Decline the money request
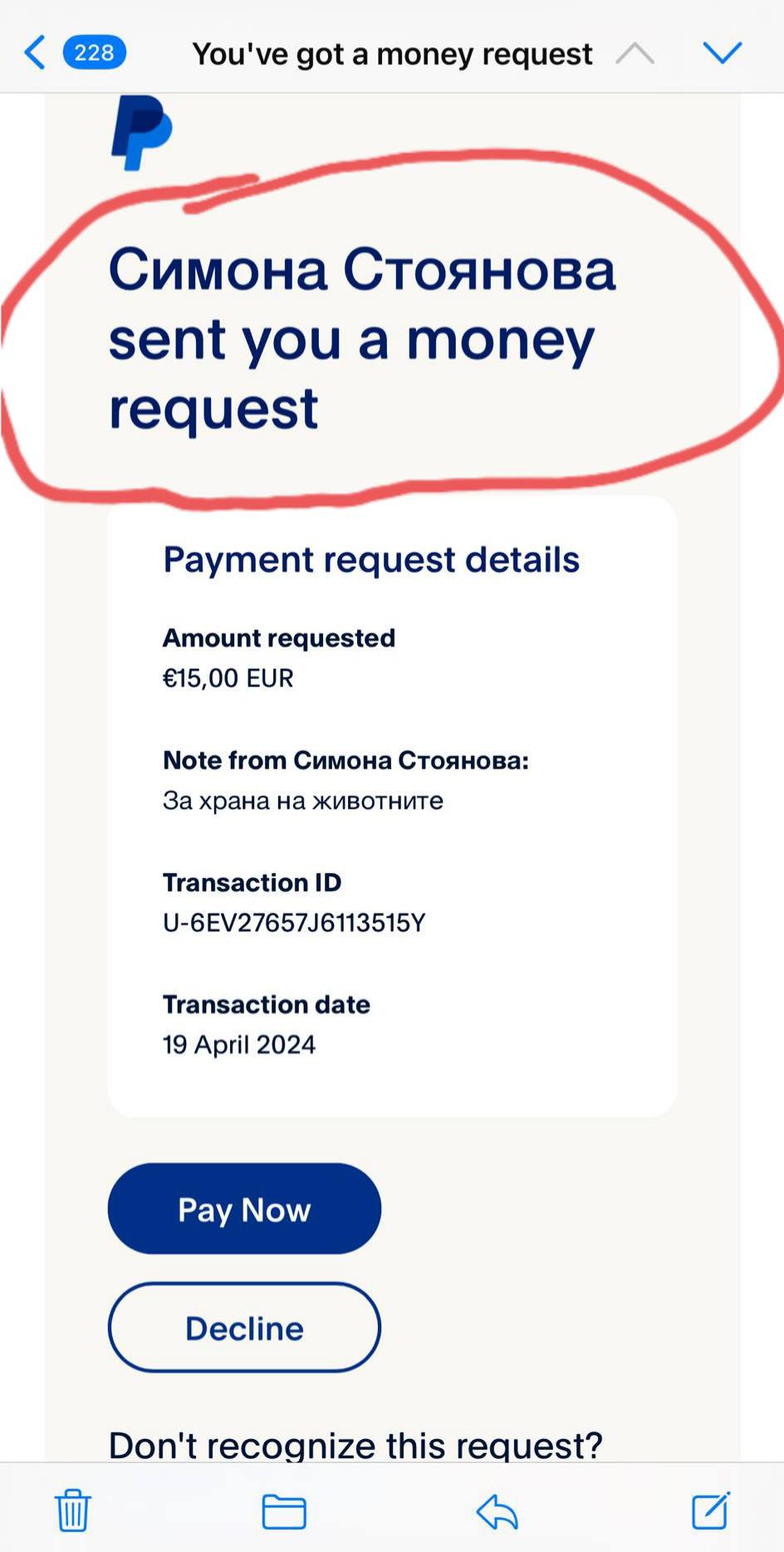784x1552 pixels. click(244, 1328)
